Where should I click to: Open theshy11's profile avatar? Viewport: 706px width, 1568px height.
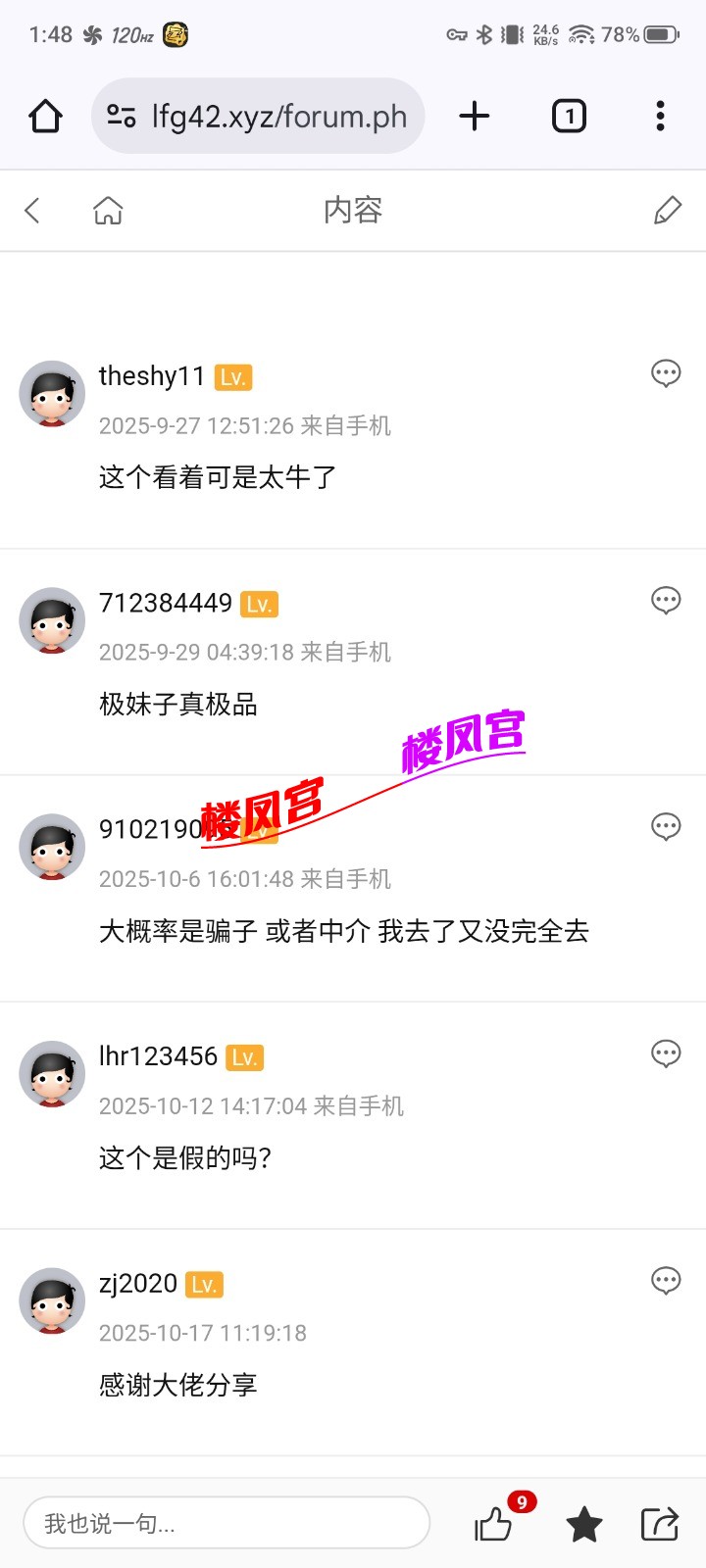click(x=52, y=393)
